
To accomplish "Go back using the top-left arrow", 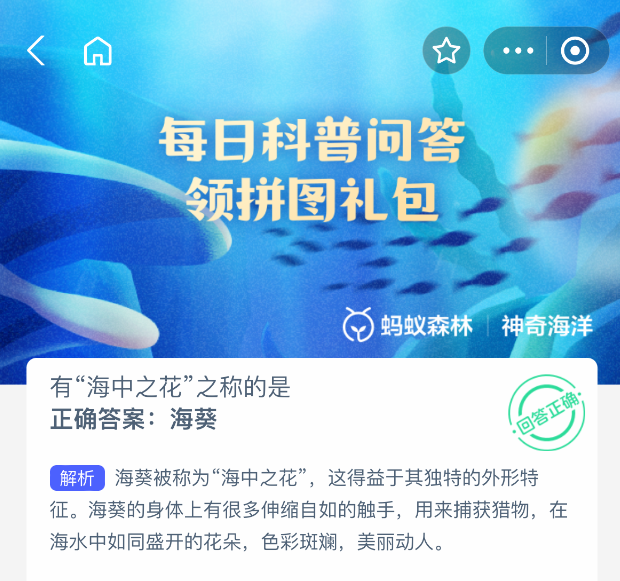I will point(36,51).
